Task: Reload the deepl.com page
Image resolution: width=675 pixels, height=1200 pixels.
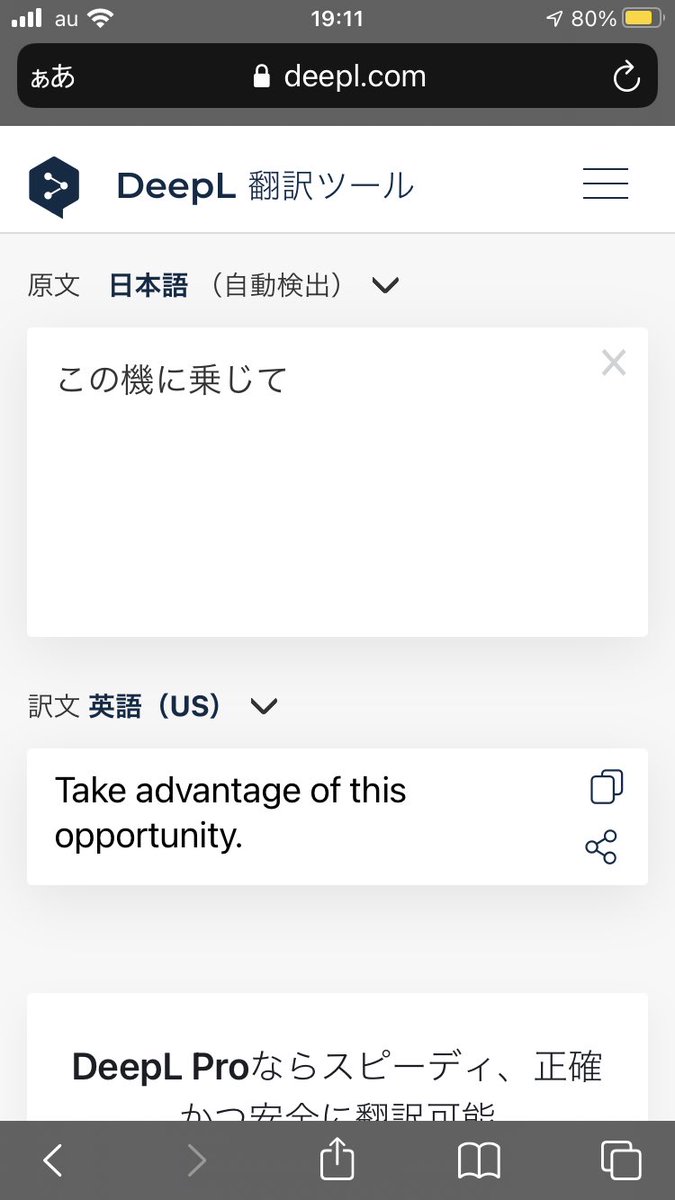Action: (626, 77)
